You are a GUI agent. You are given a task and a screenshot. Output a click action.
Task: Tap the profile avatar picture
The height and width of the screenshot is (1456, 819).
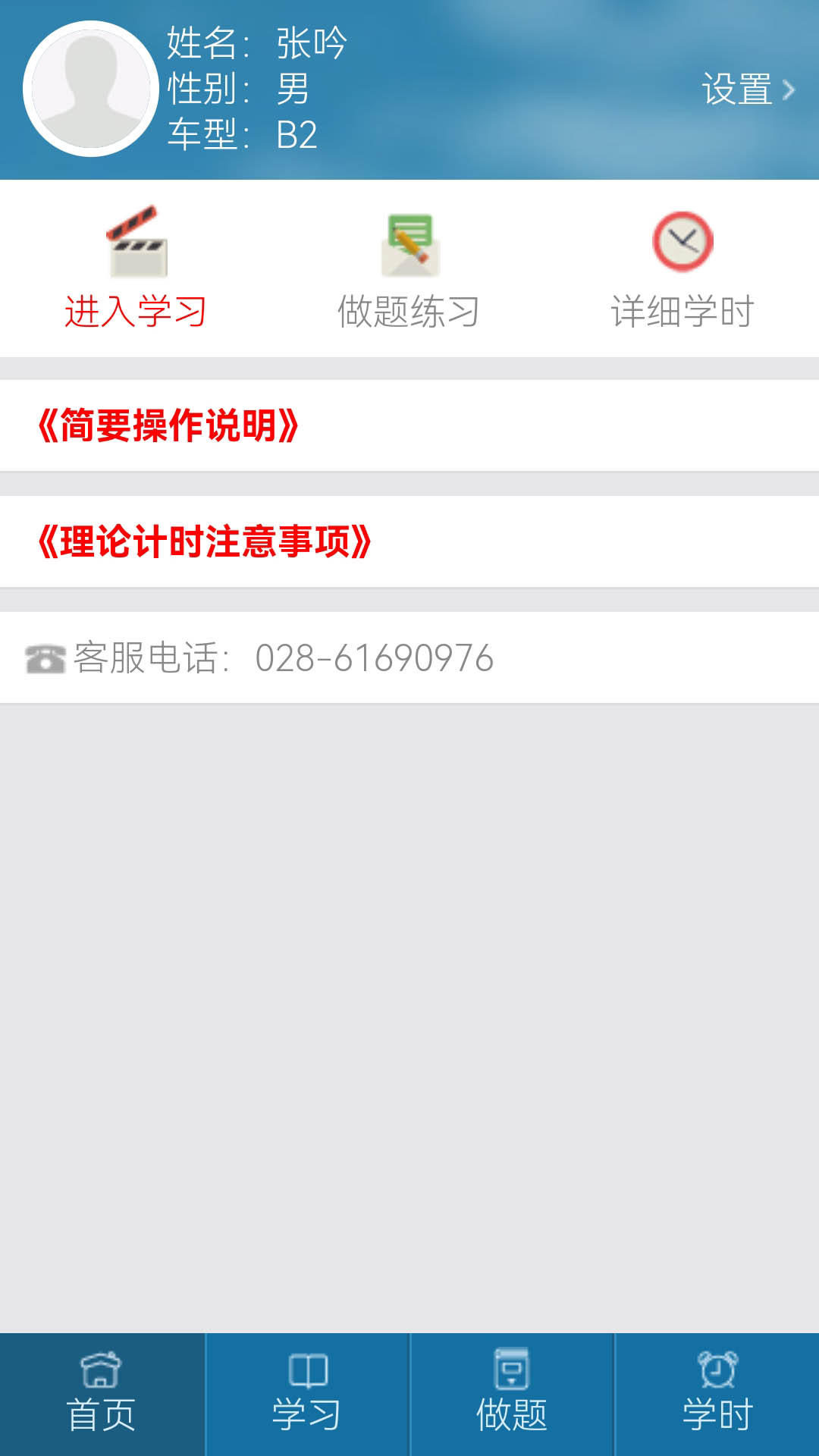coord(90,89)
